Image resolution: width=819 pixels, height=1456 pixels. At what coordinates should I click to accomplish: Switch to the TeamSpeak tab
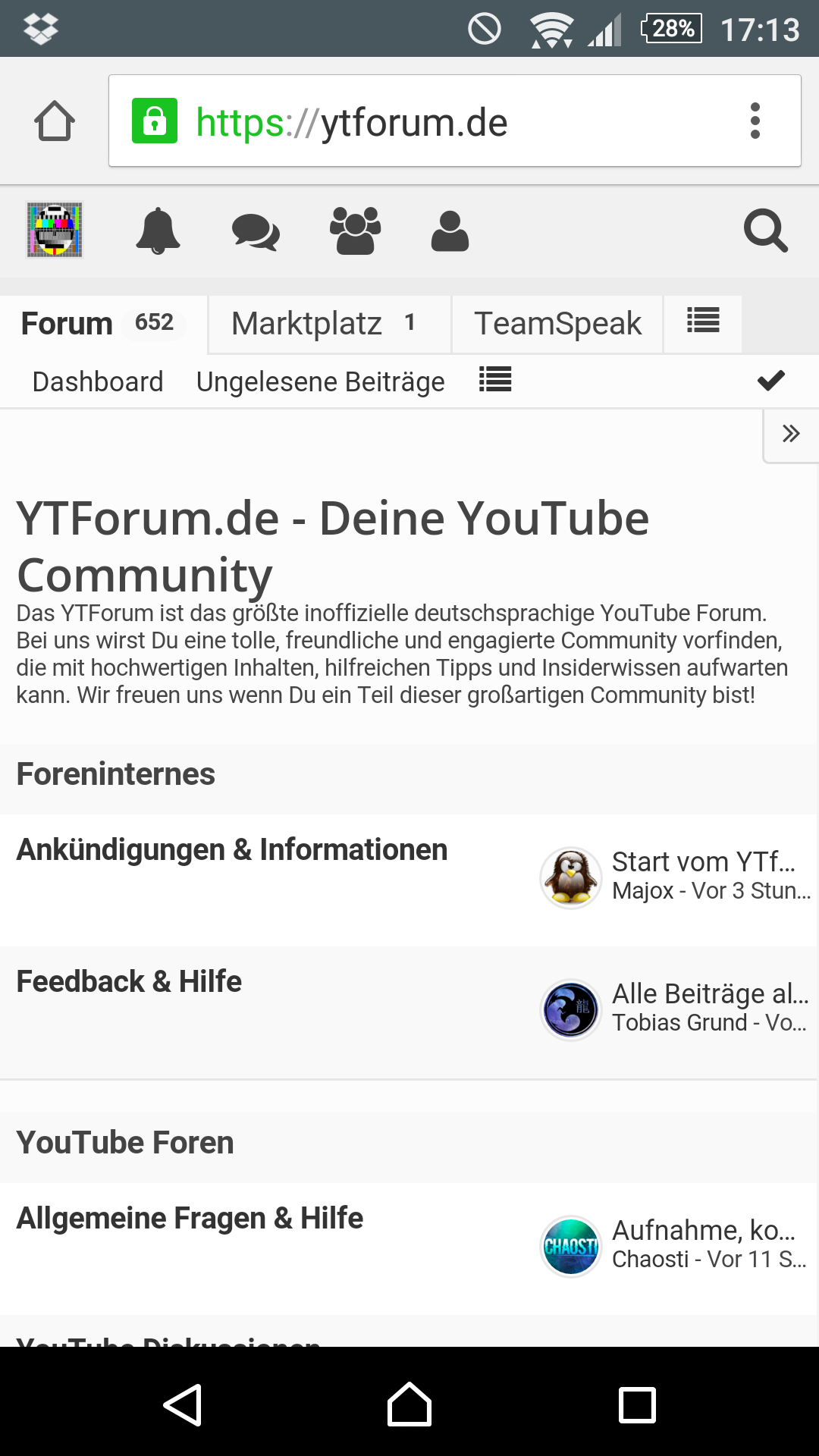point(557,324)
